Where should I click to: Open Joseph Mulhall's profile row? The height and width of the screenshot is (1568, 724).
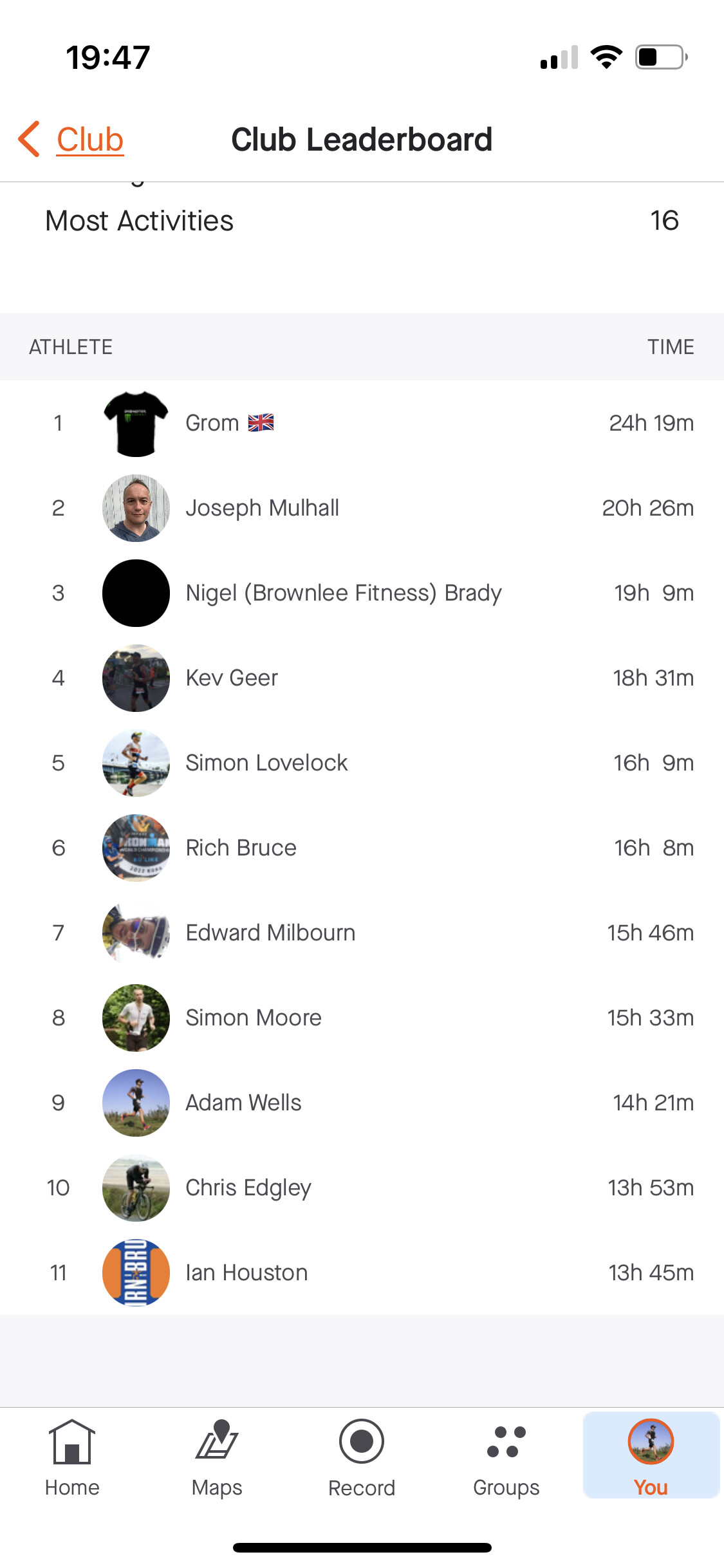coord(362,508)
